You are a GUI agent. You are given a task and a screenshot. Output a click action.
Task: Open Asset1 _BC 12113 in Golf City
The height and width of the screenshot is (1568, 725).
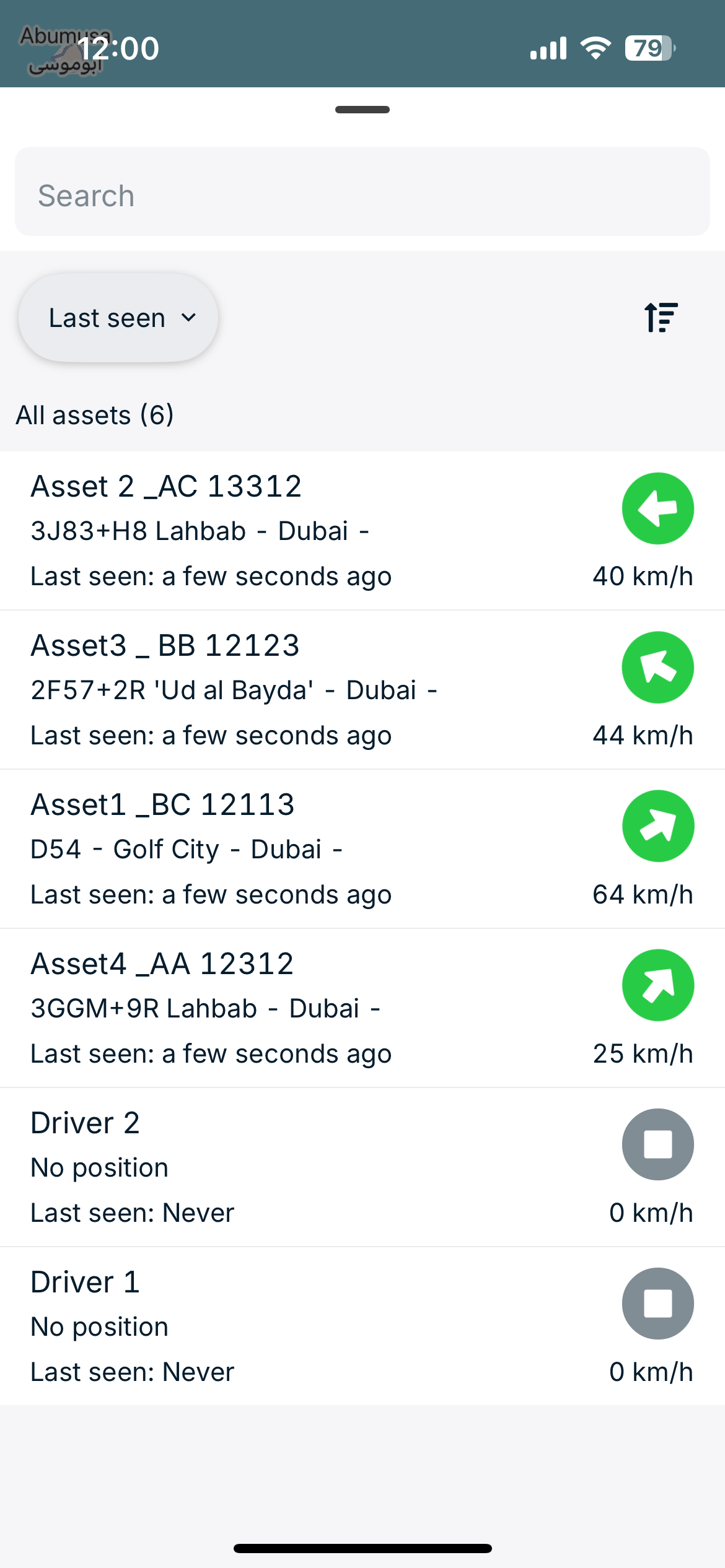pos(362,849)
